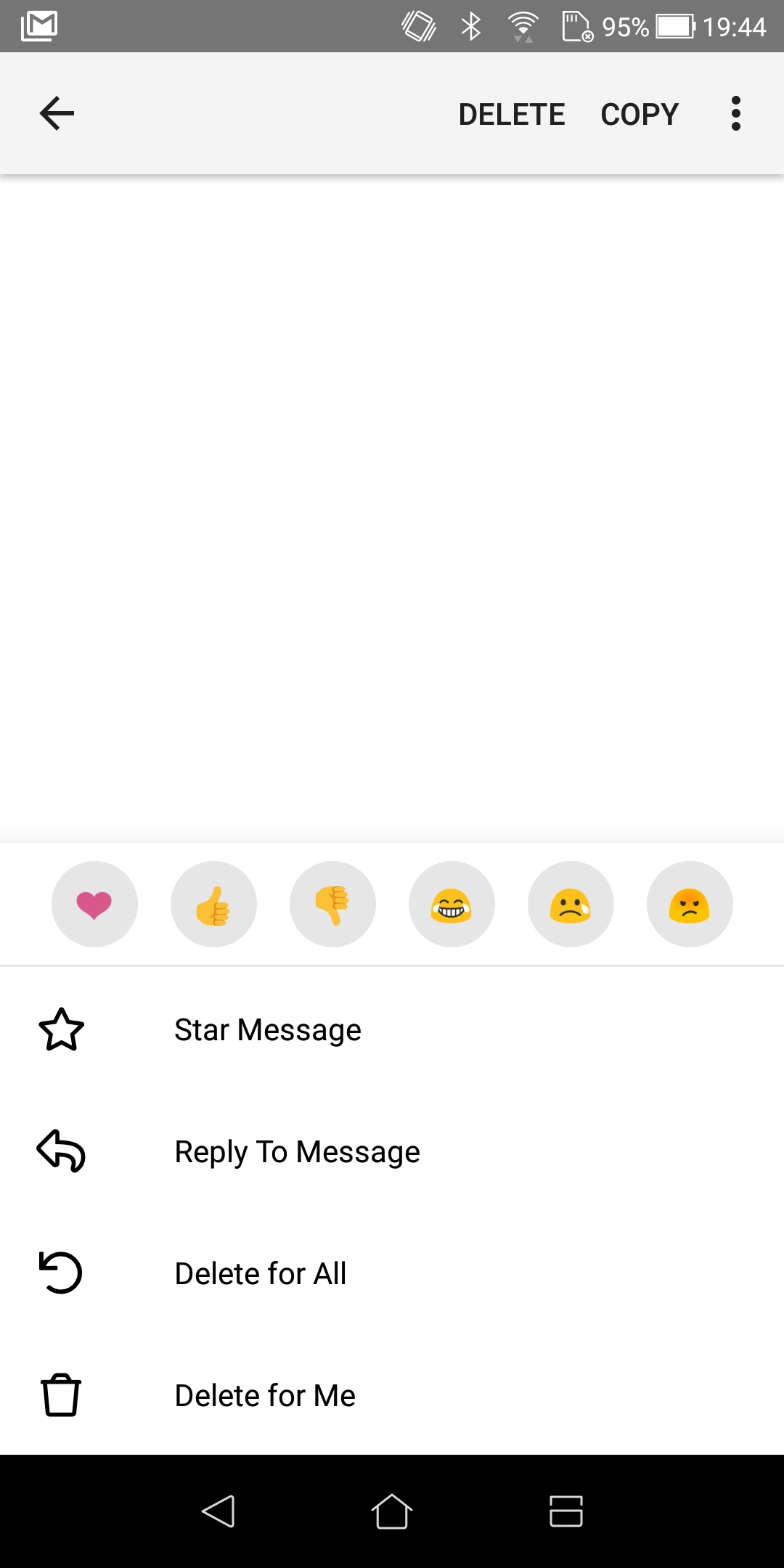Tap the system home button

coord(392,1511)
